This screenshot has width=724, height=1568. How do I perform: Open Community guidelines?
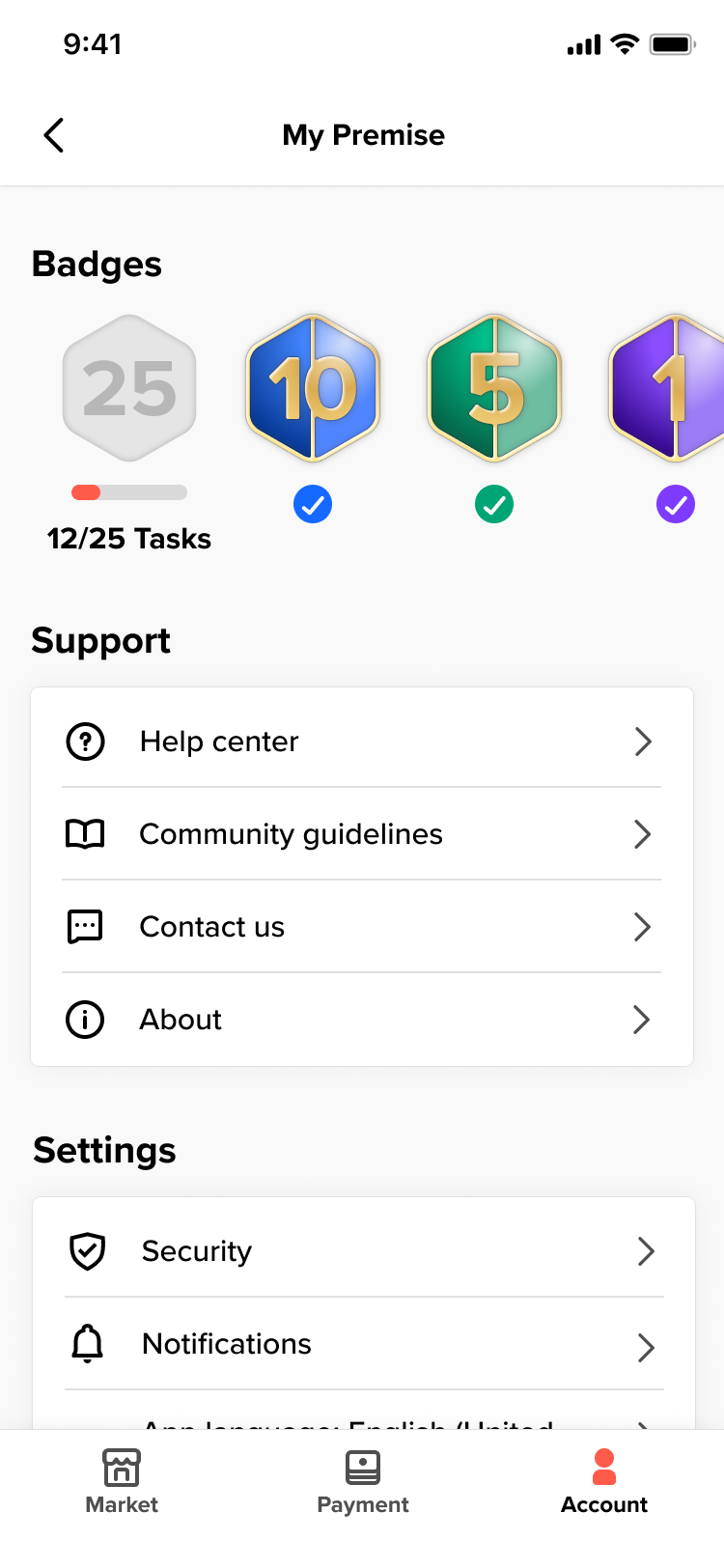tap(361, 834)
